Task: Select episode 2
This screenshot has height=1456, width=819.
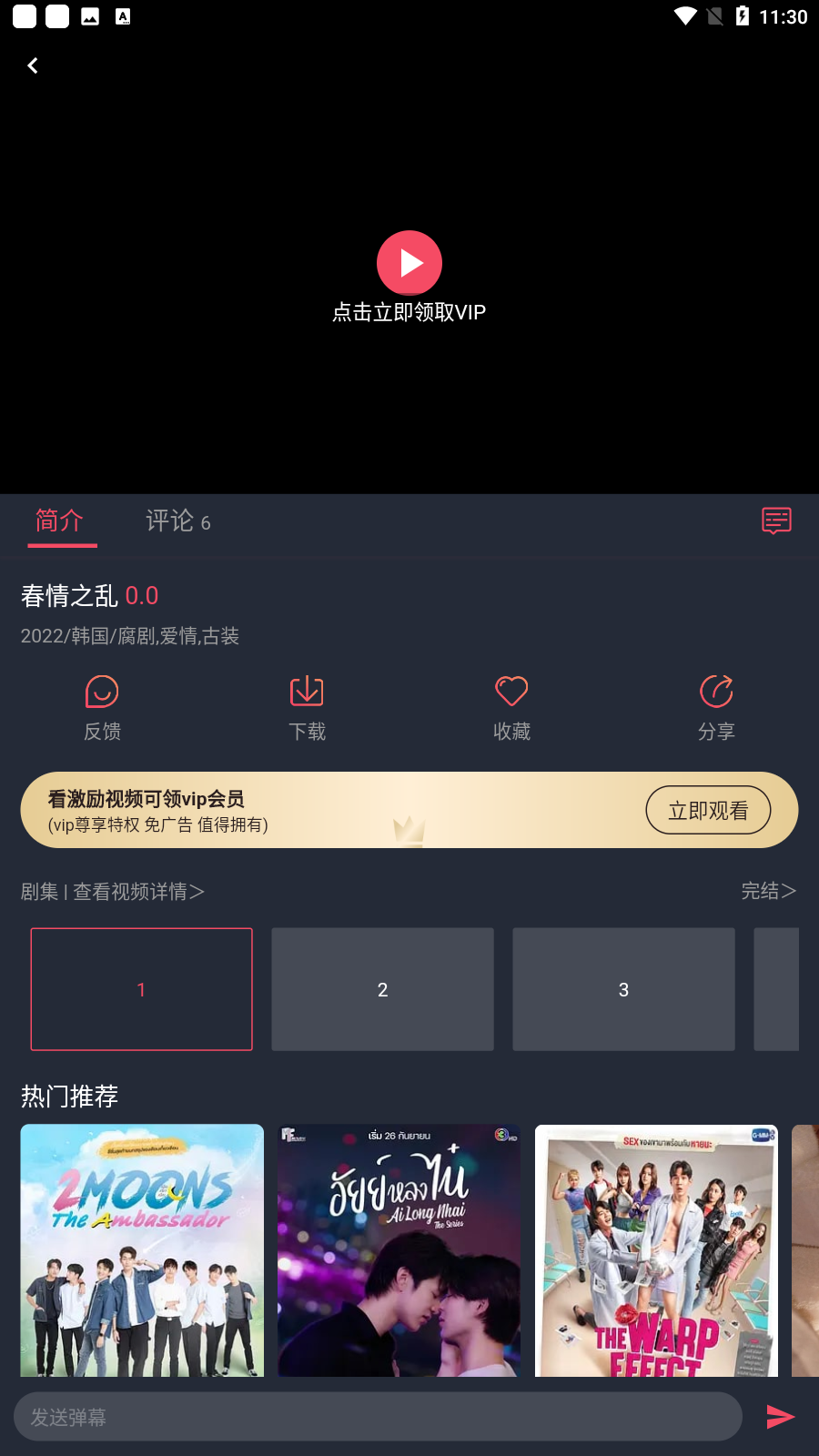Action: (382, 989)
